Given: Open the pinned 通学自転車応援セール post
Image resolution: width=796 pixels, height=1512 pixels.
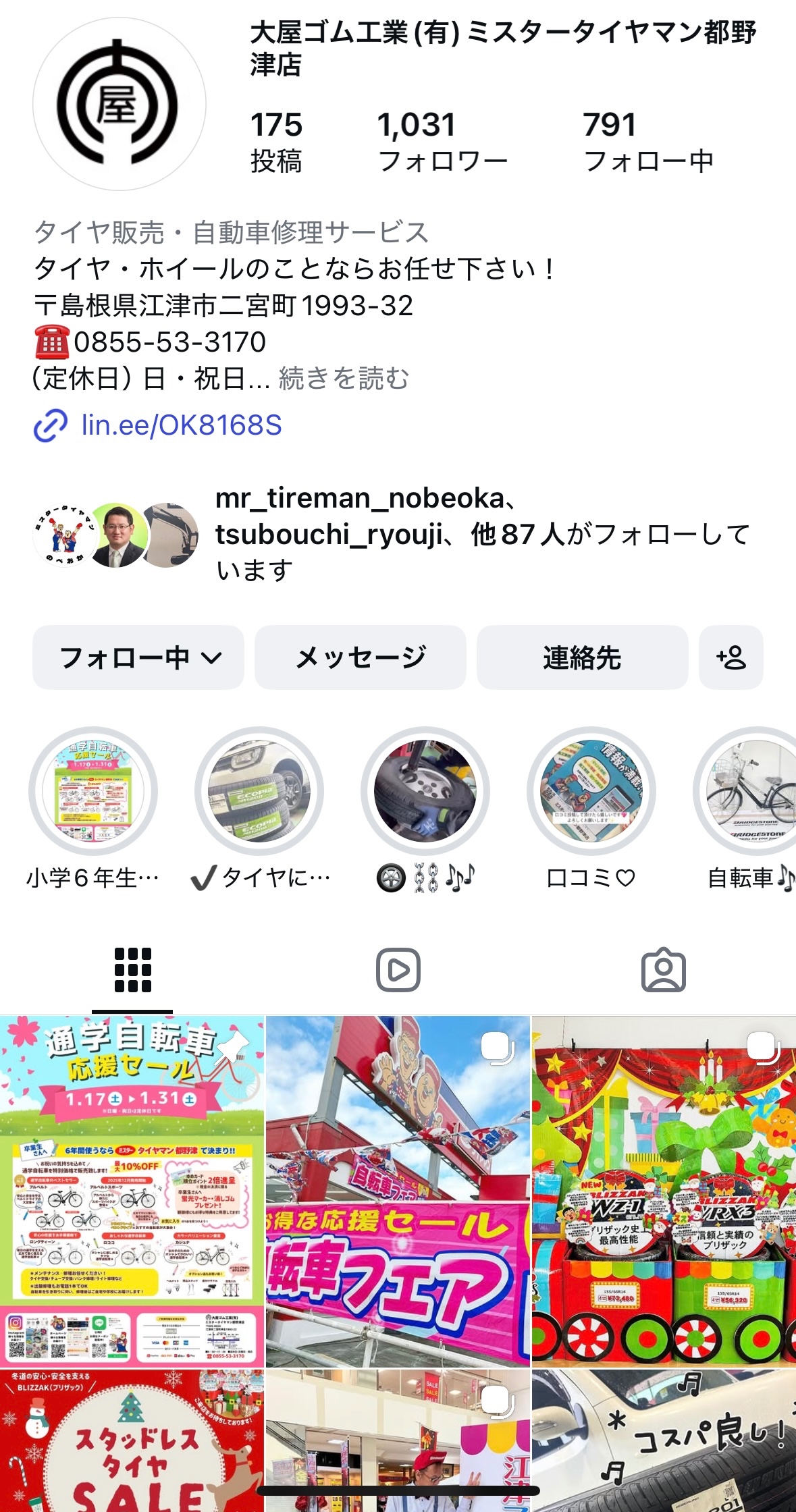Looking at the screenshot, I should 132,1191.
